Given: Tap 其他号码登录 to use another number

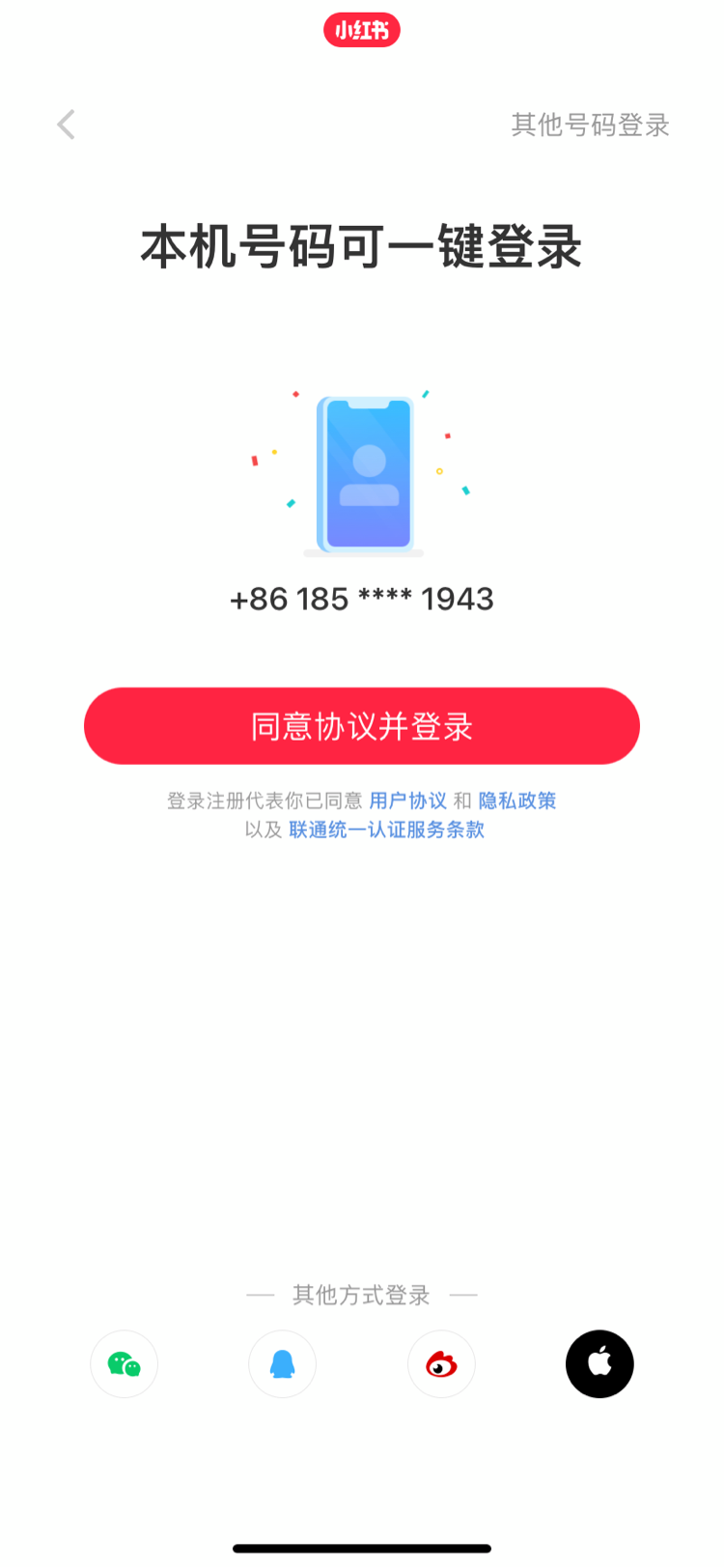Looking at the screenshot, I should click(590, 125).
